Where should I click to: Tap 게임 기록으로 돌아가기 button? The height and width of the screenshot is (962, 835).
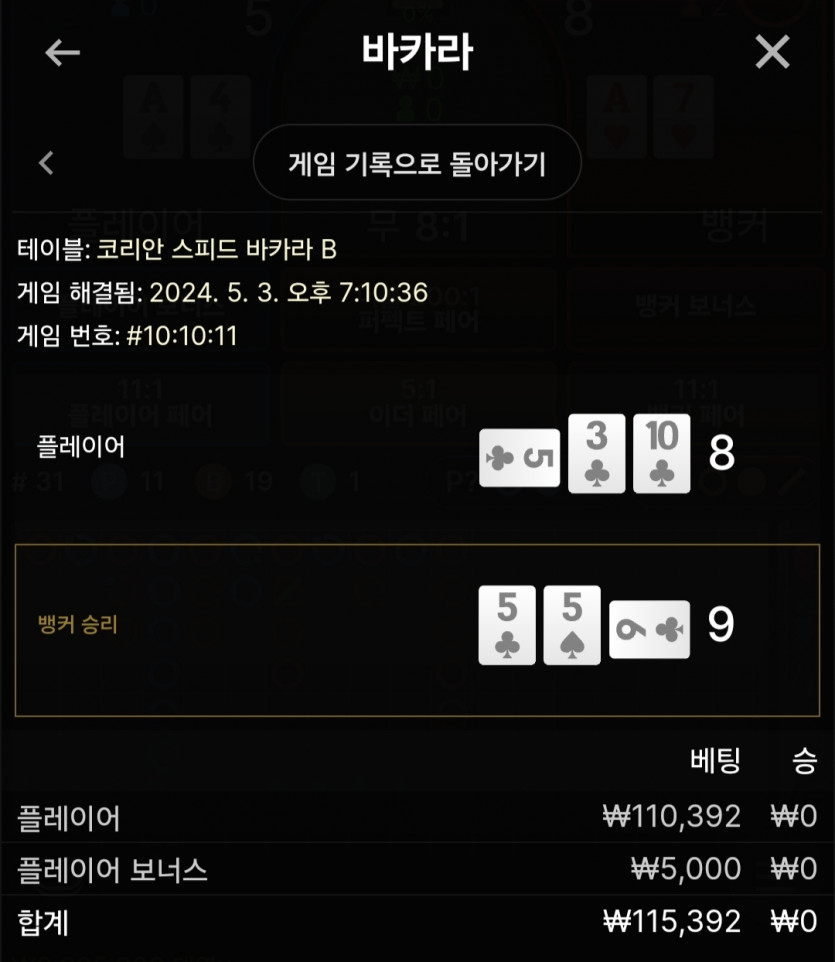pyautogui.click(x=417, y=163)
